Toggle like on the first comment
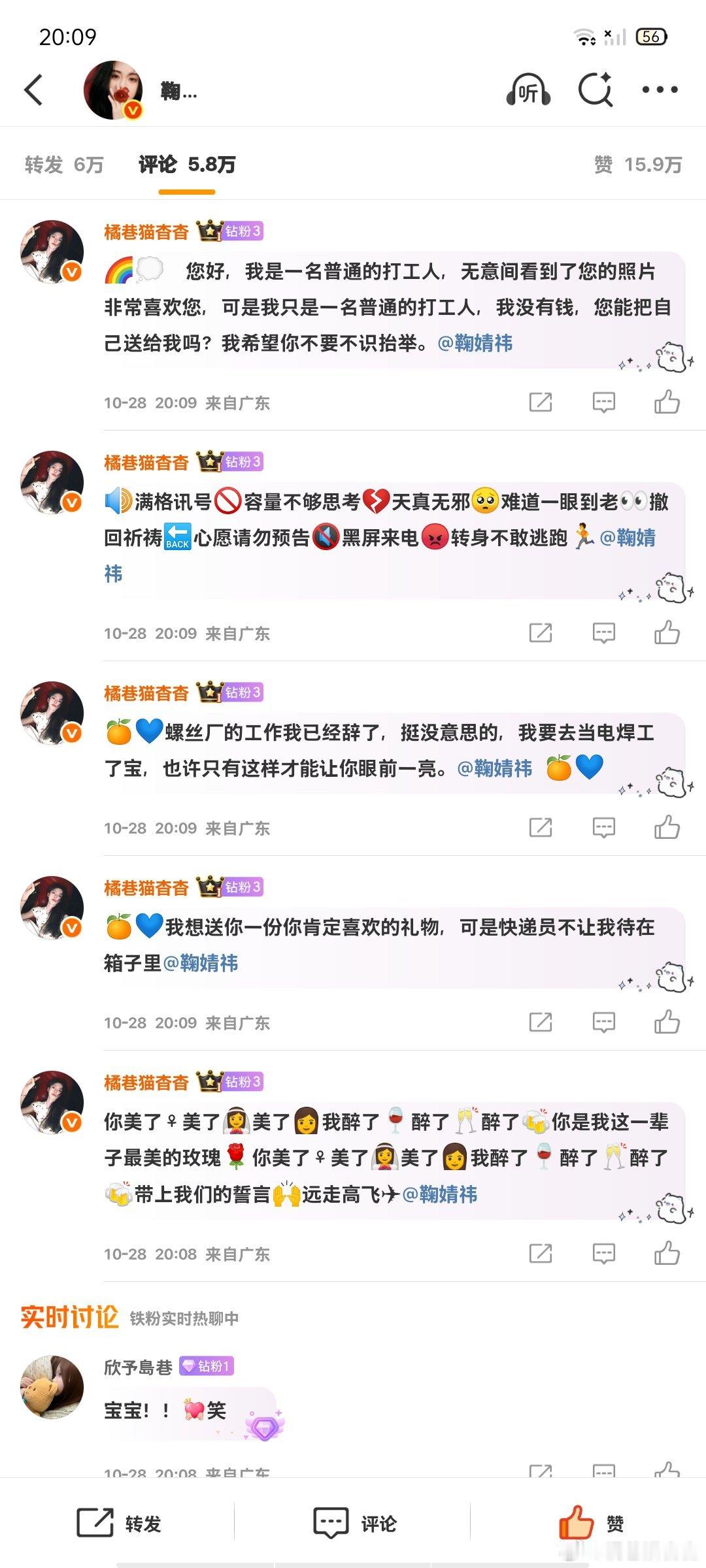 666,402
